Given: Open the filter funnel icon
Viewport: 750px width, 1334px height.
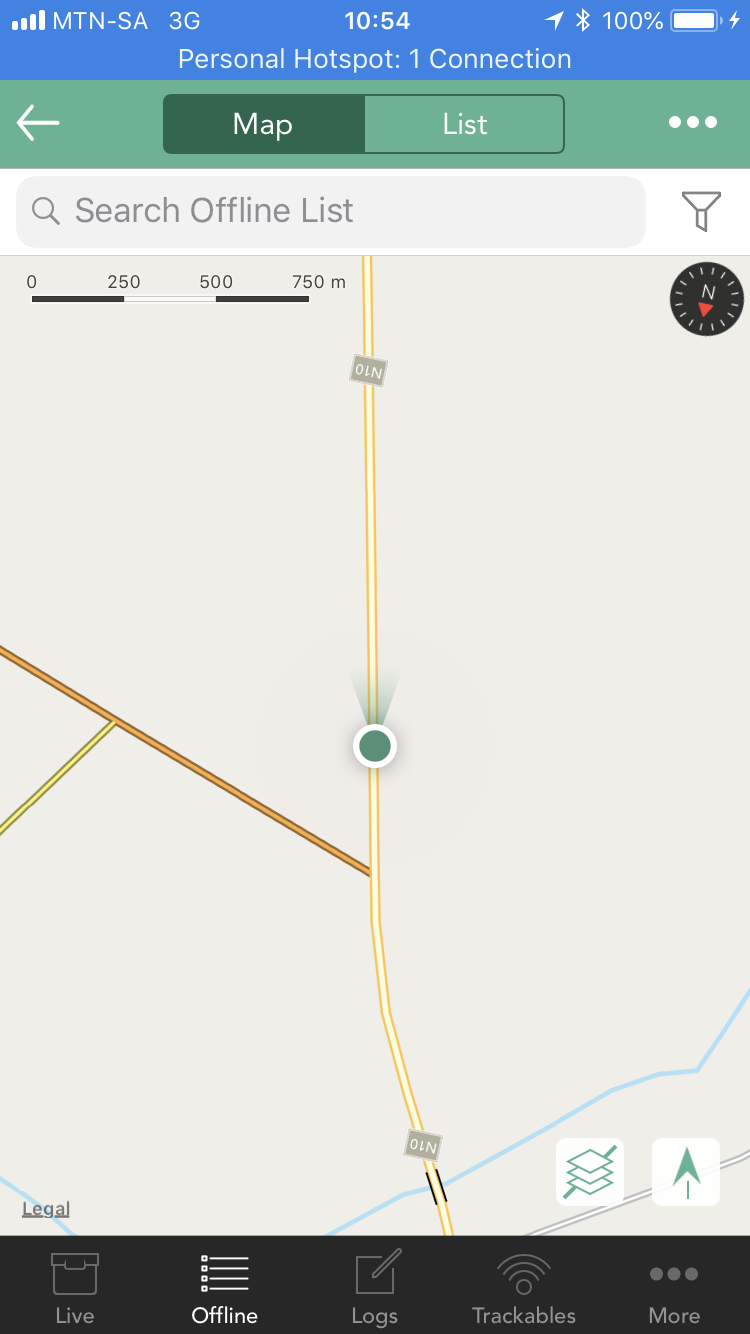Looking at the screenshot, I should (x=701, y=211).
